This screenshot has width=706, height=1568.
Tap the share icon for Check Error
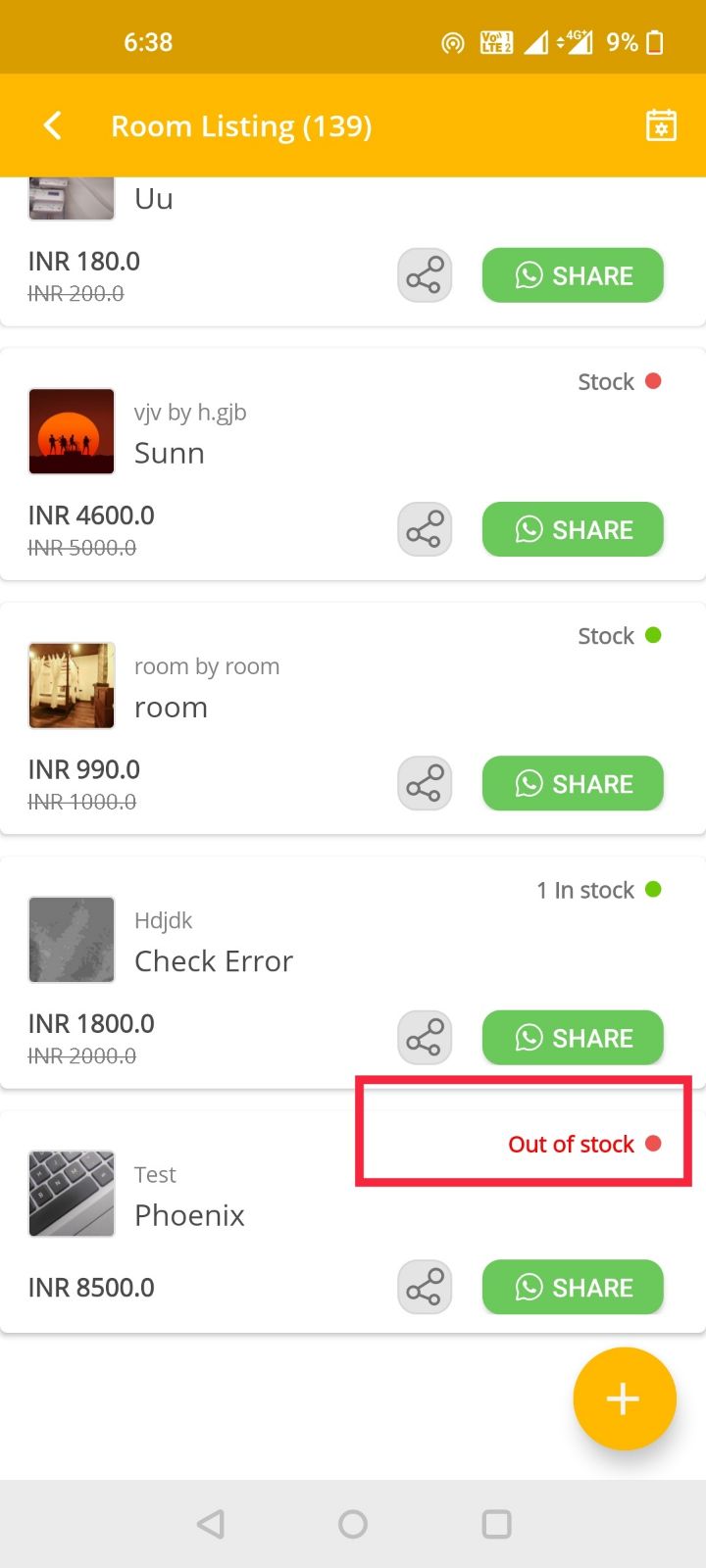pyautogui.click(x=425, y=1037)
